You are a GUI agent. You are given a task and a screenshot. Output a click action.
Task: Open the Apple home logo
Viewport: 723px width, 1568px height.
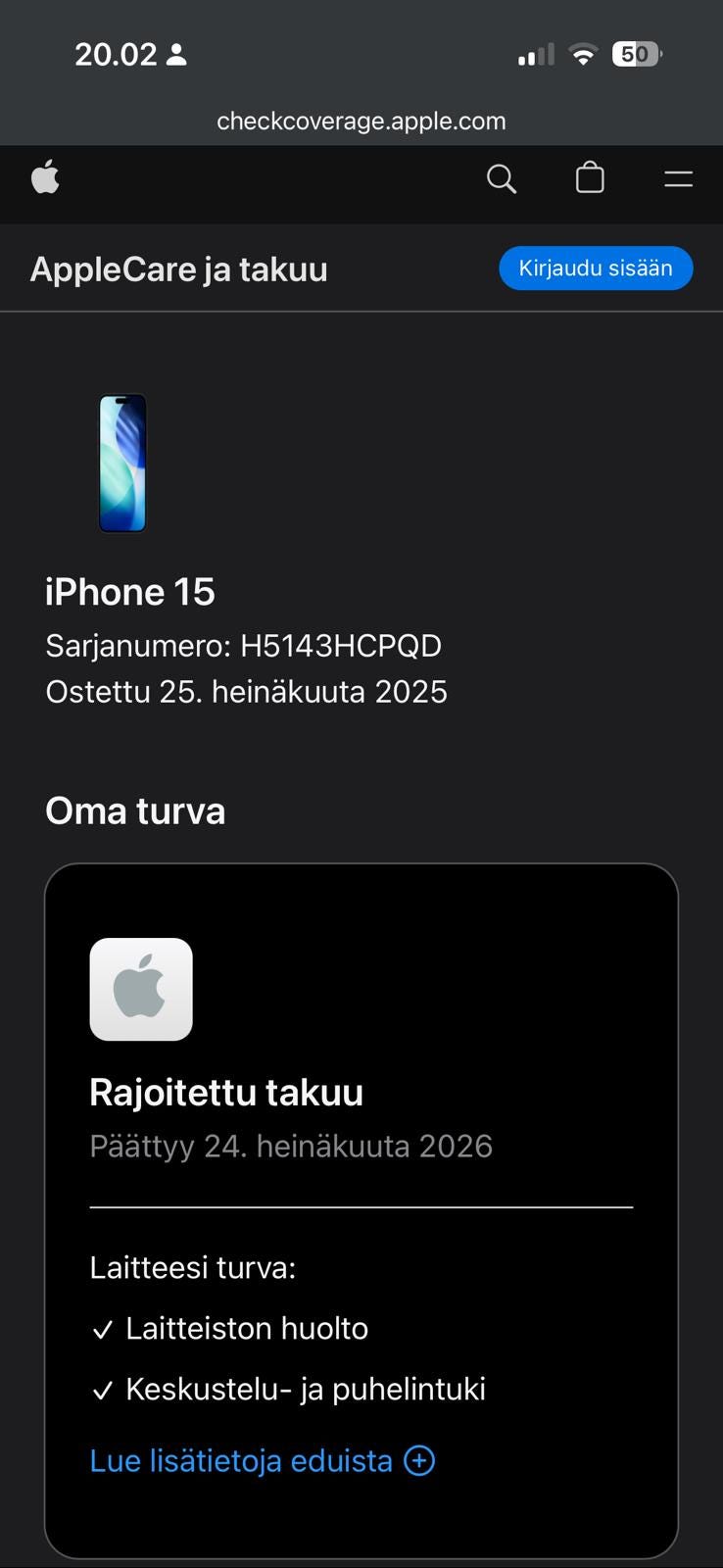(x=45, y=178)
